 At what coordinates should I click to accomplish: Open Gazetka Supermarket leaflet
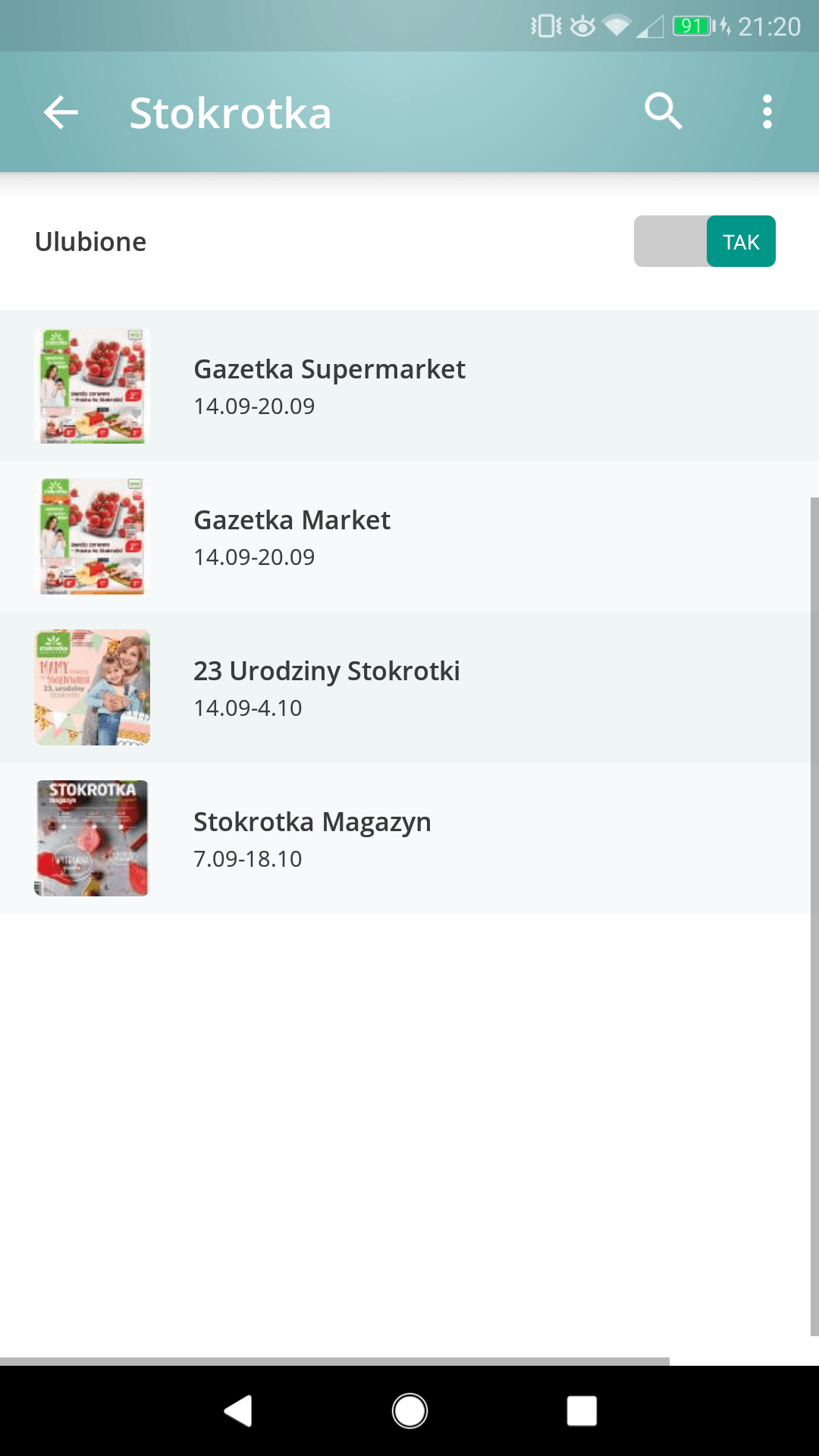pyautogui.click(x=409, y=386)
